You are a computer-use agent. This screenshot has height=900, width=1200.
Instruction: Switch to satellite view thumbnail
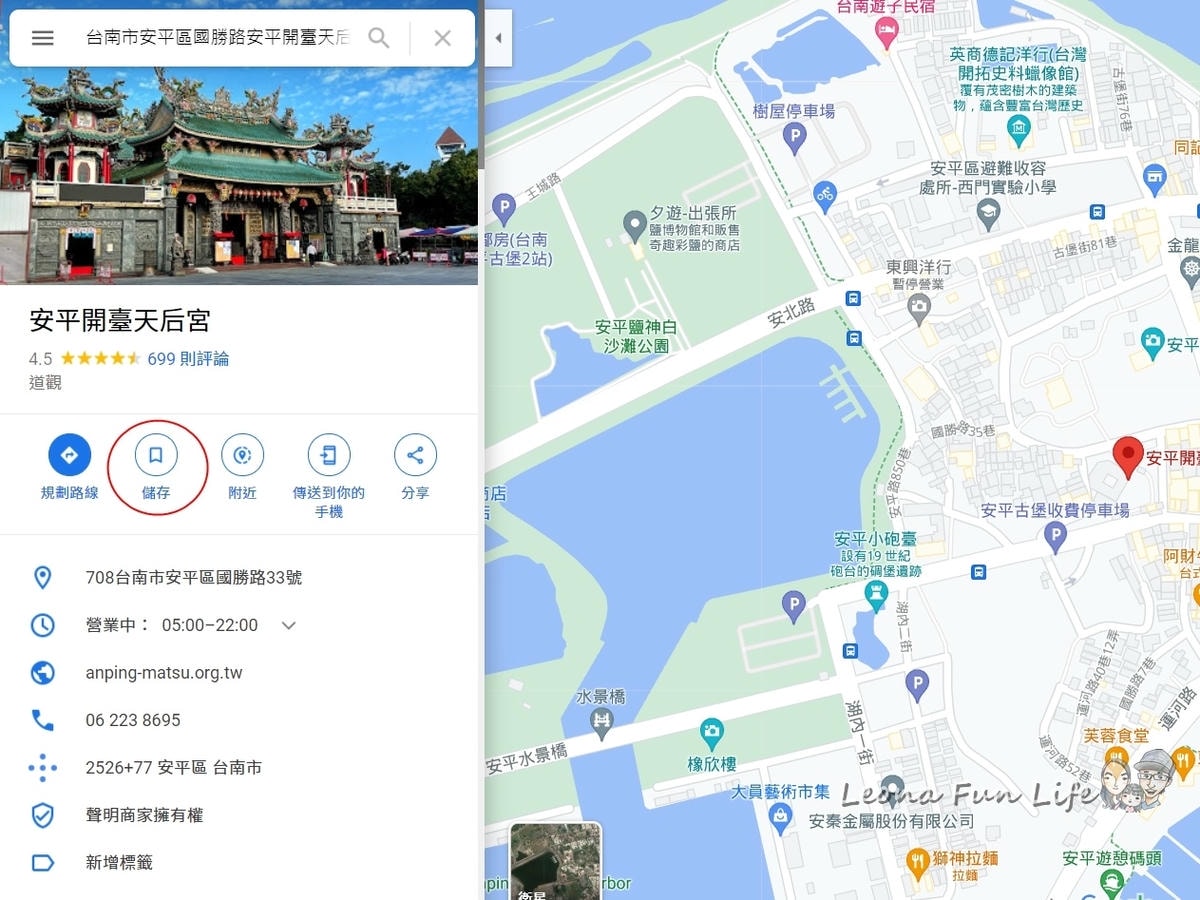click(x=555, y=861)
